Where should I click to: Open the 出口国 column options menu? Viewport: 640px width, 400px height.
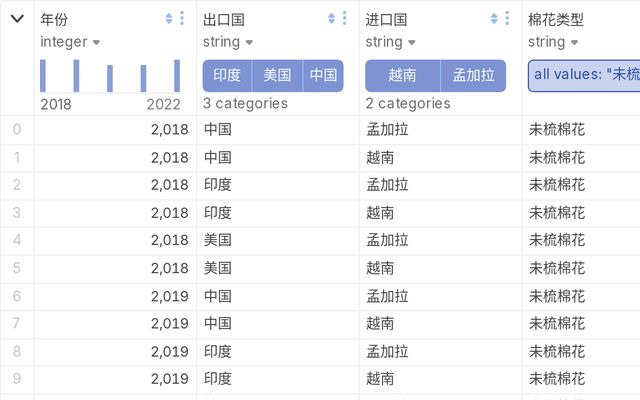[x=345, y=19]
